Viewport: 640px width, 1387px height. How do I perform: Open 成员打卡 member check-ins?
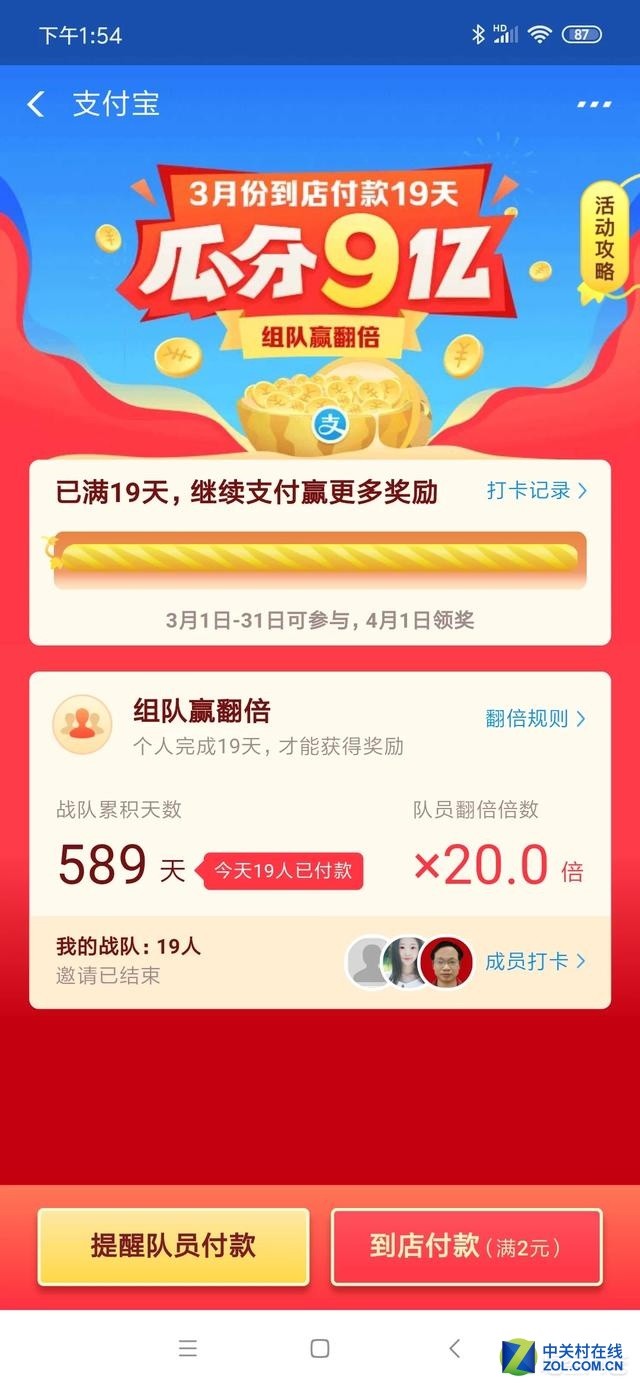point(536,961)
